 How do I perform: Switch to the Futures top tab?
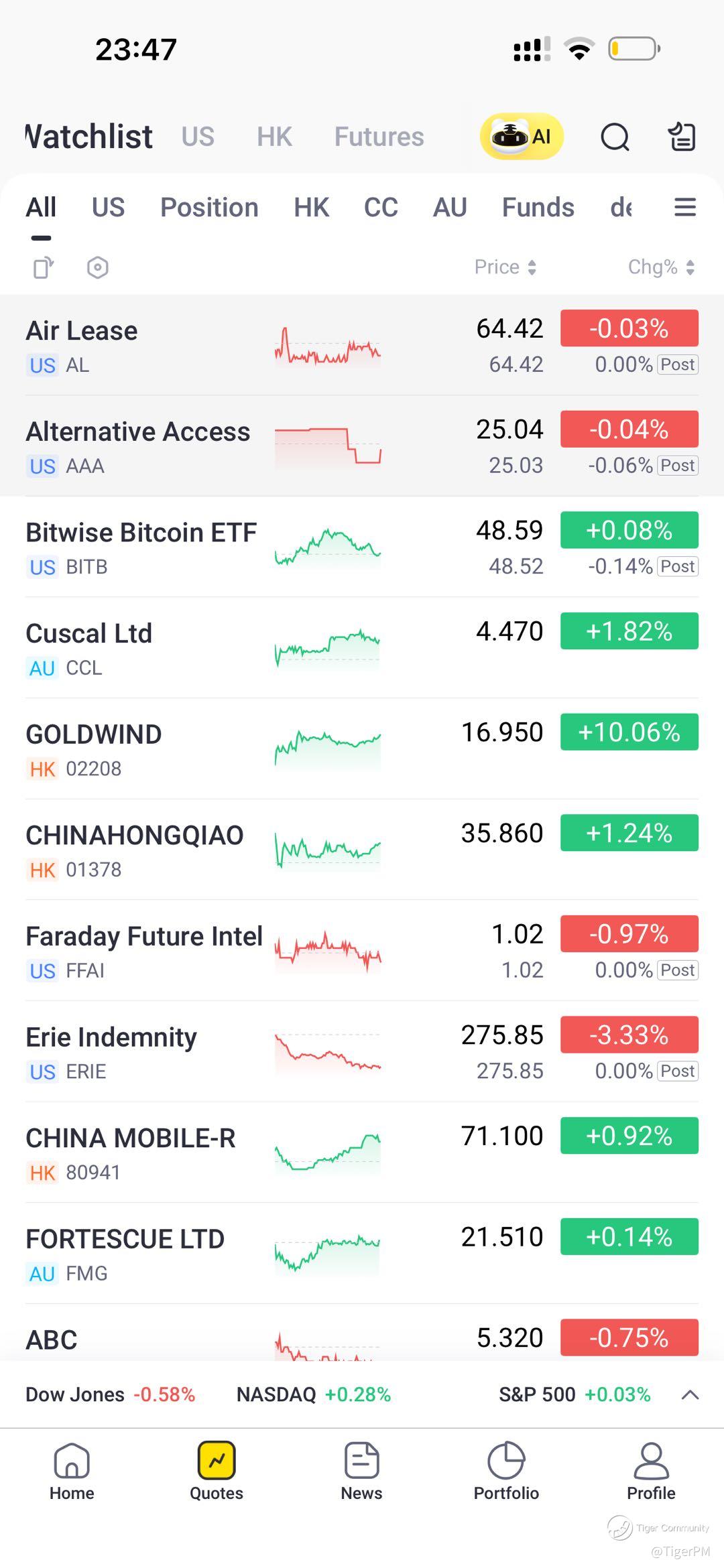tap(379, 137)
